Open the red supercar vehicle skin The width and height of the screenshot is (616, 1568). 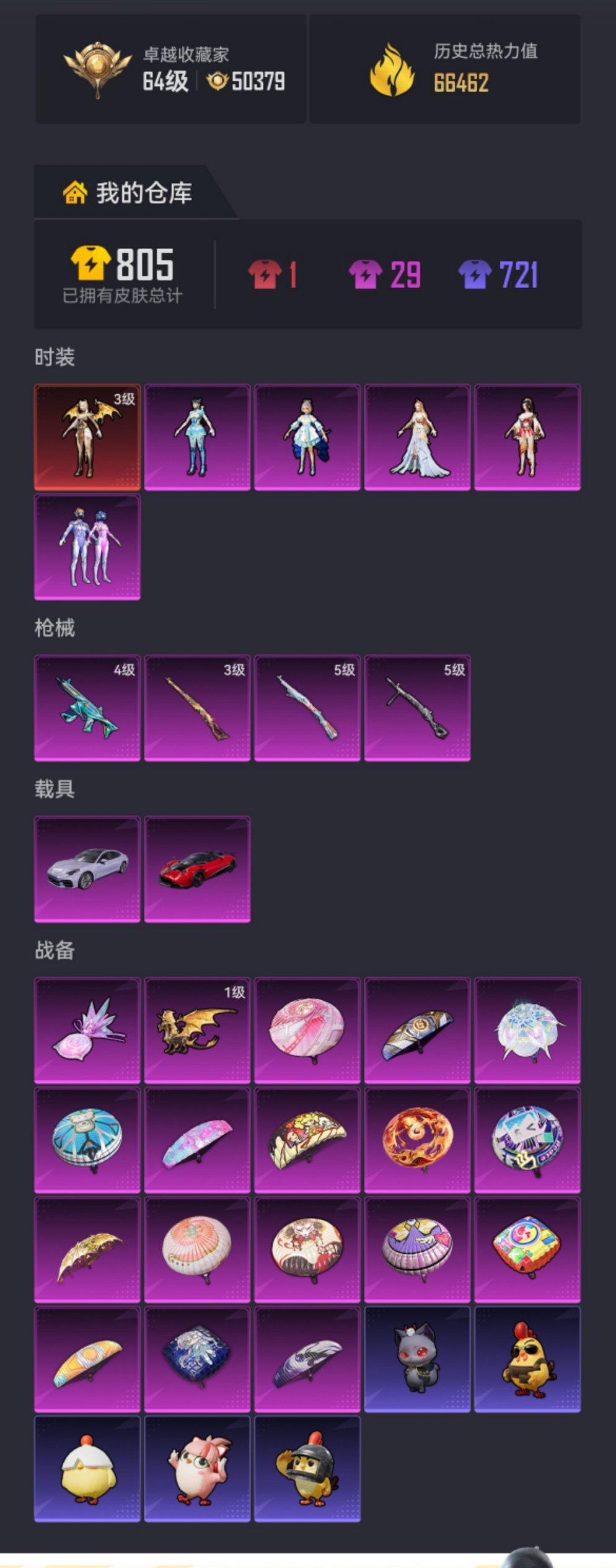pos(197,869)
